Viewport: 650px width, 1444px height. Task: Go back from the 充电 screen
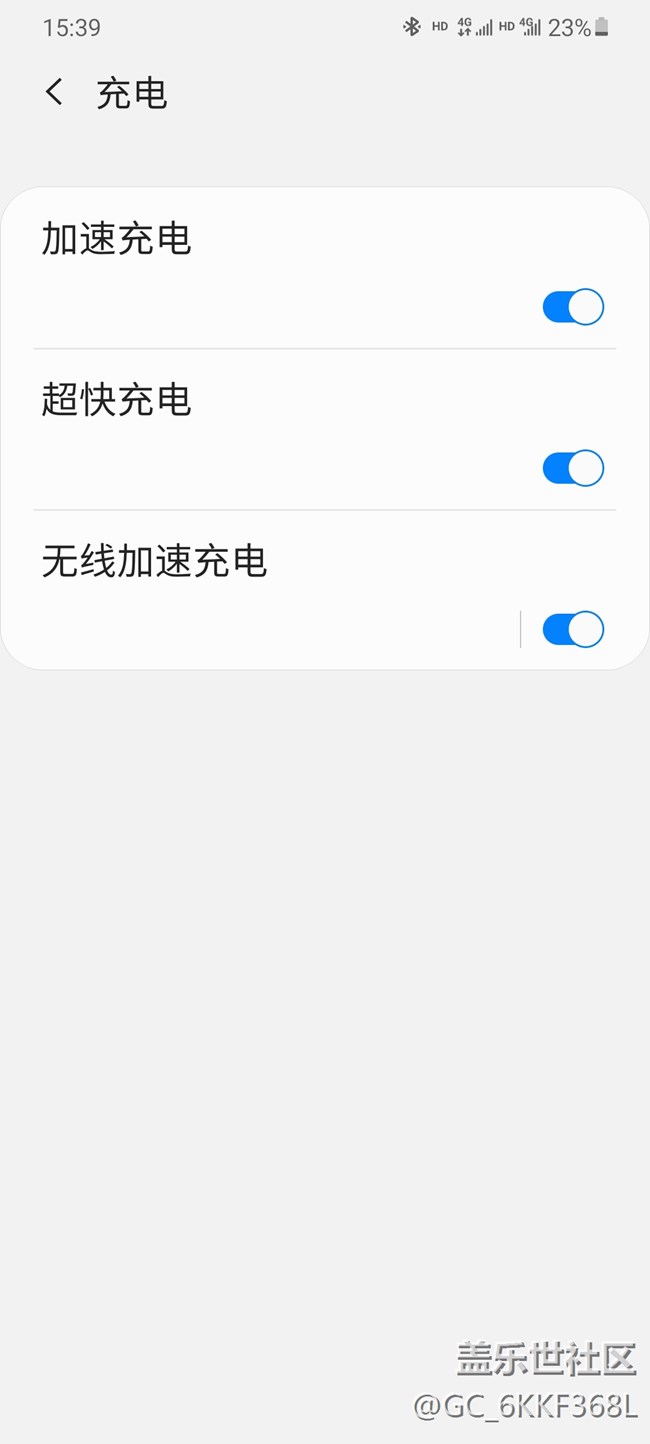(55, 93)
